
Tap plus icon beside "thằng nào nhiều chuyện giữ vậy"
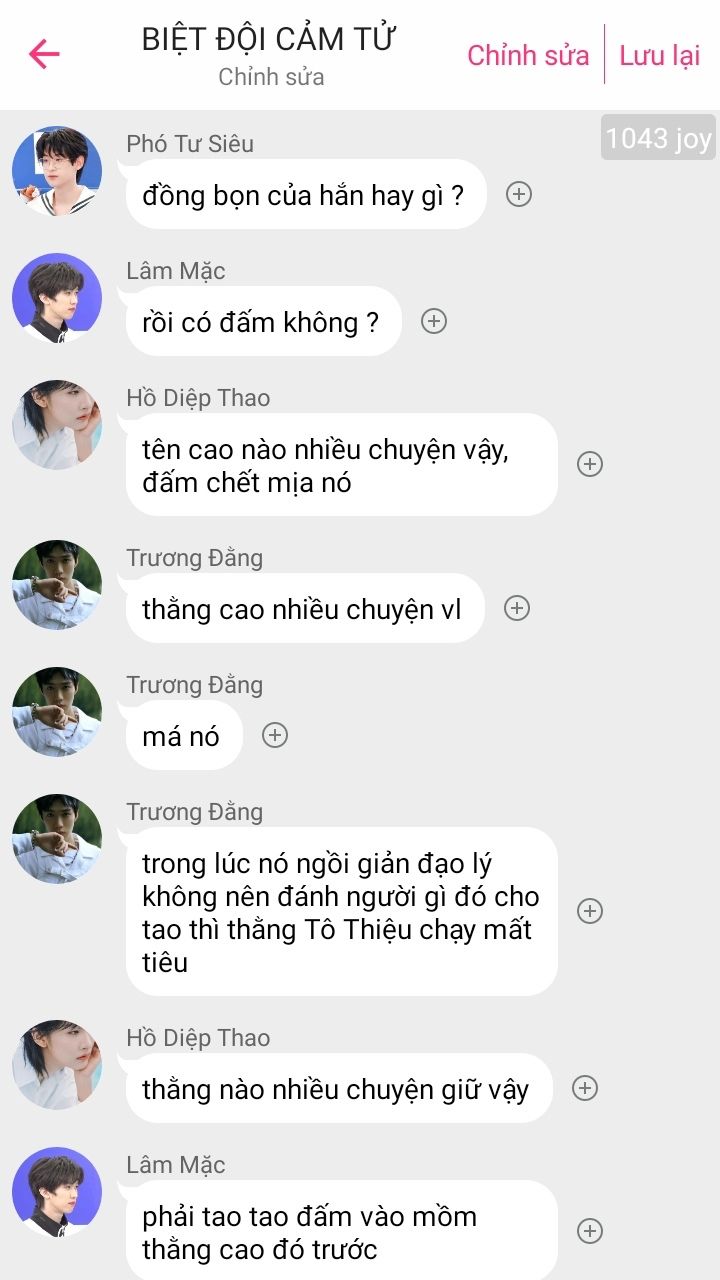click(584, 1088)
